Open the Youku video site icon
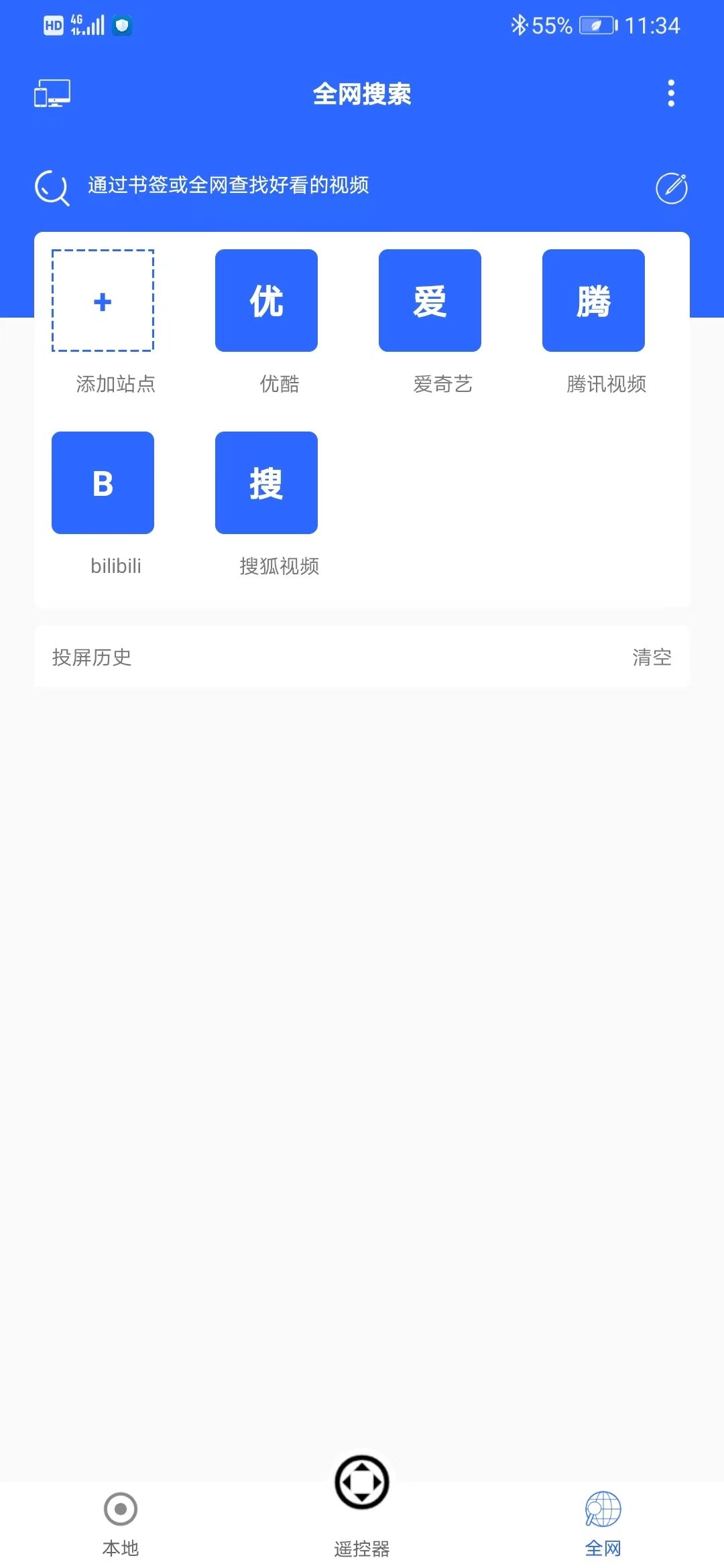The image size is (724, 1568). [x=265, y=300]
